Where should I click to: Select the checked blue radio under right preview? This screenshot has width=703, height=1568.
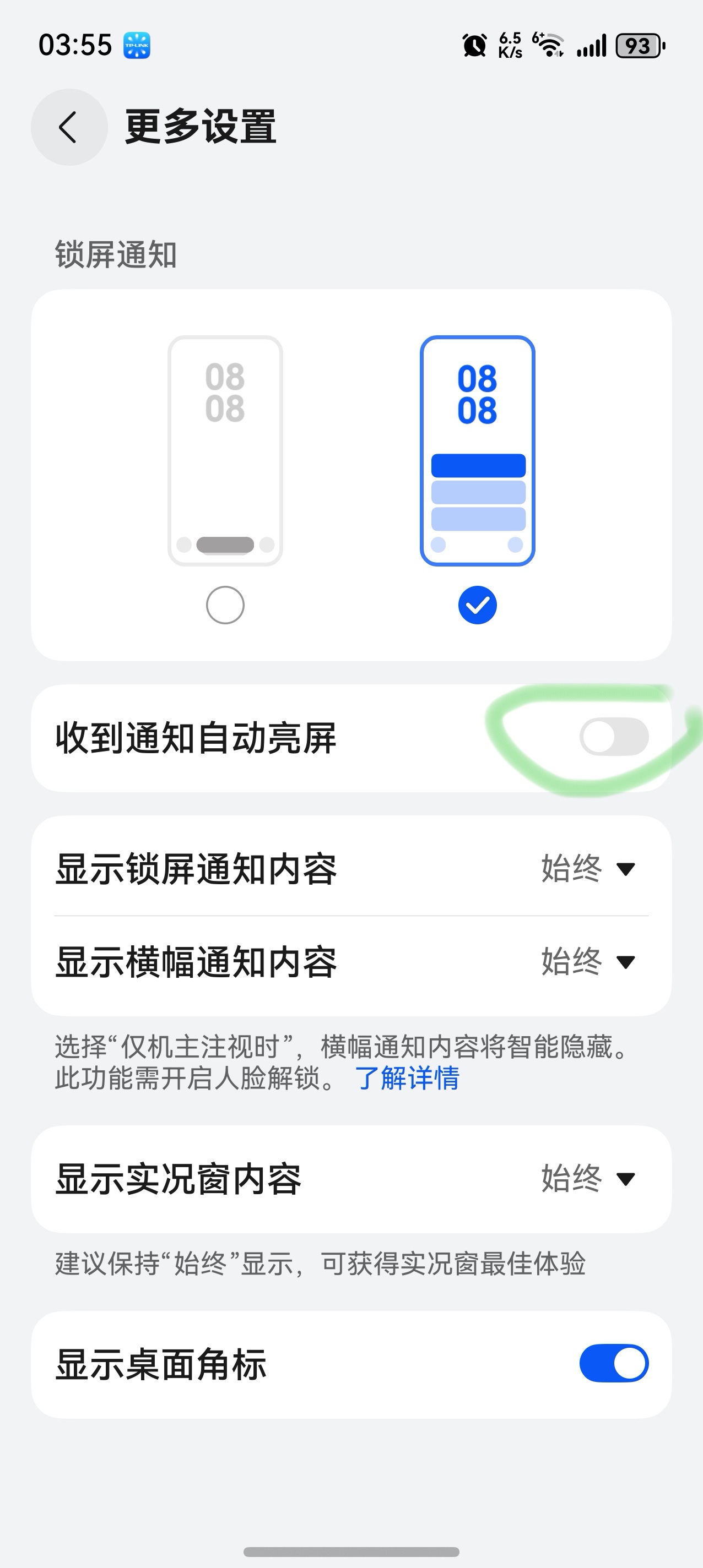click(x=478, y=605)
